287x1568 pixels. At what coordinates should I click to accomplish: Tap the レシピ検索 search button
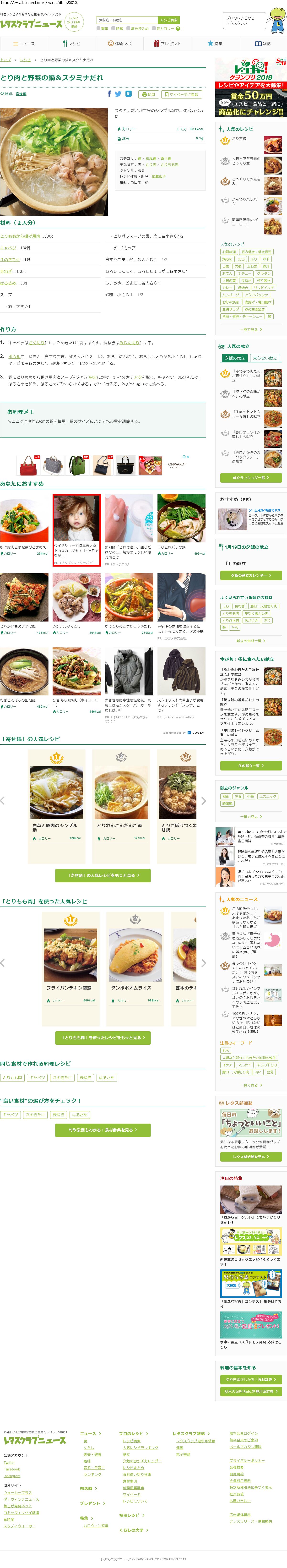point(168,20)
